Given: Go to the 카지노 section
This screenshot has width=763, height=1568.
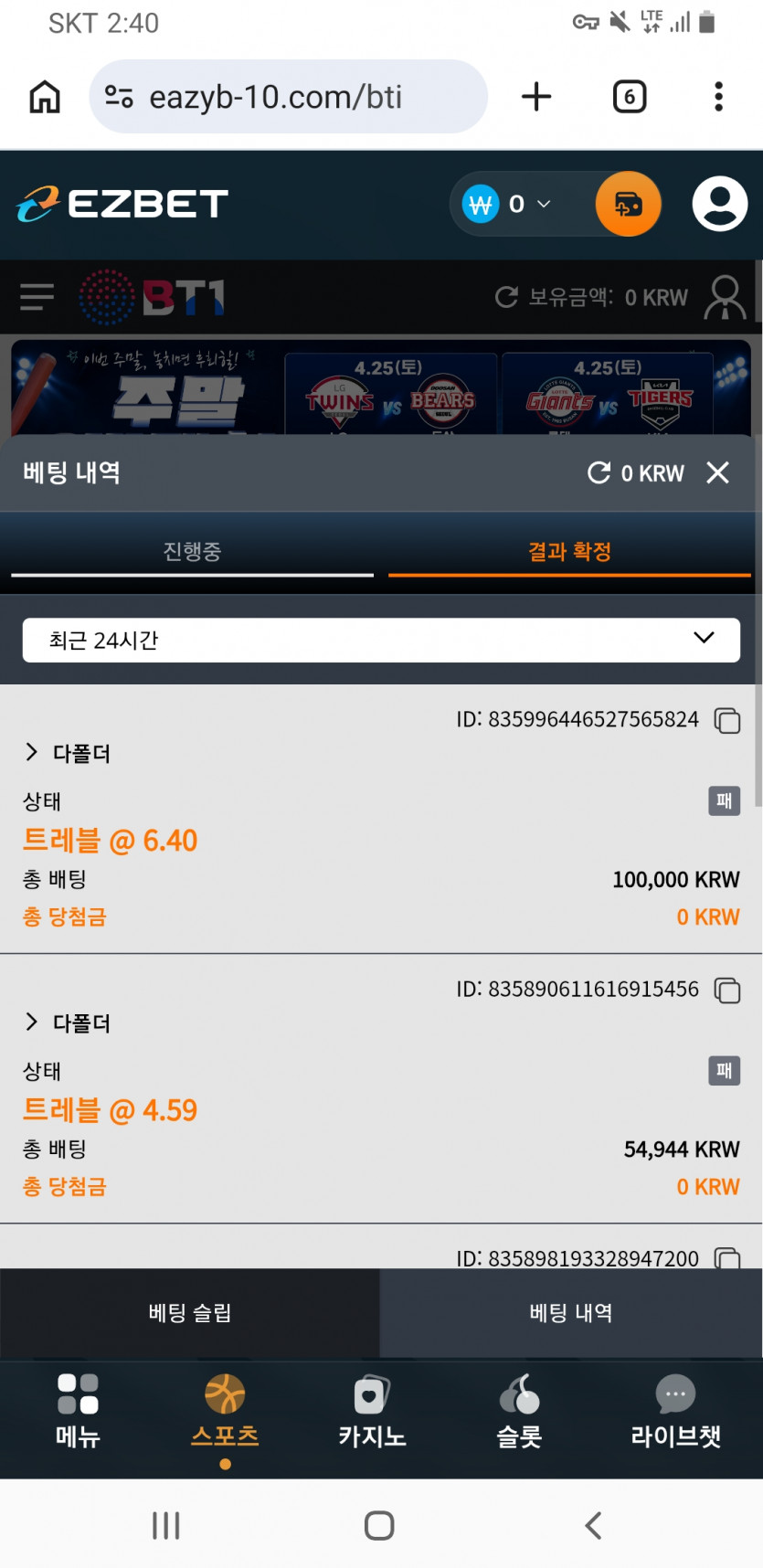Looking at the screenshot, I should (x=372, y=1410).
